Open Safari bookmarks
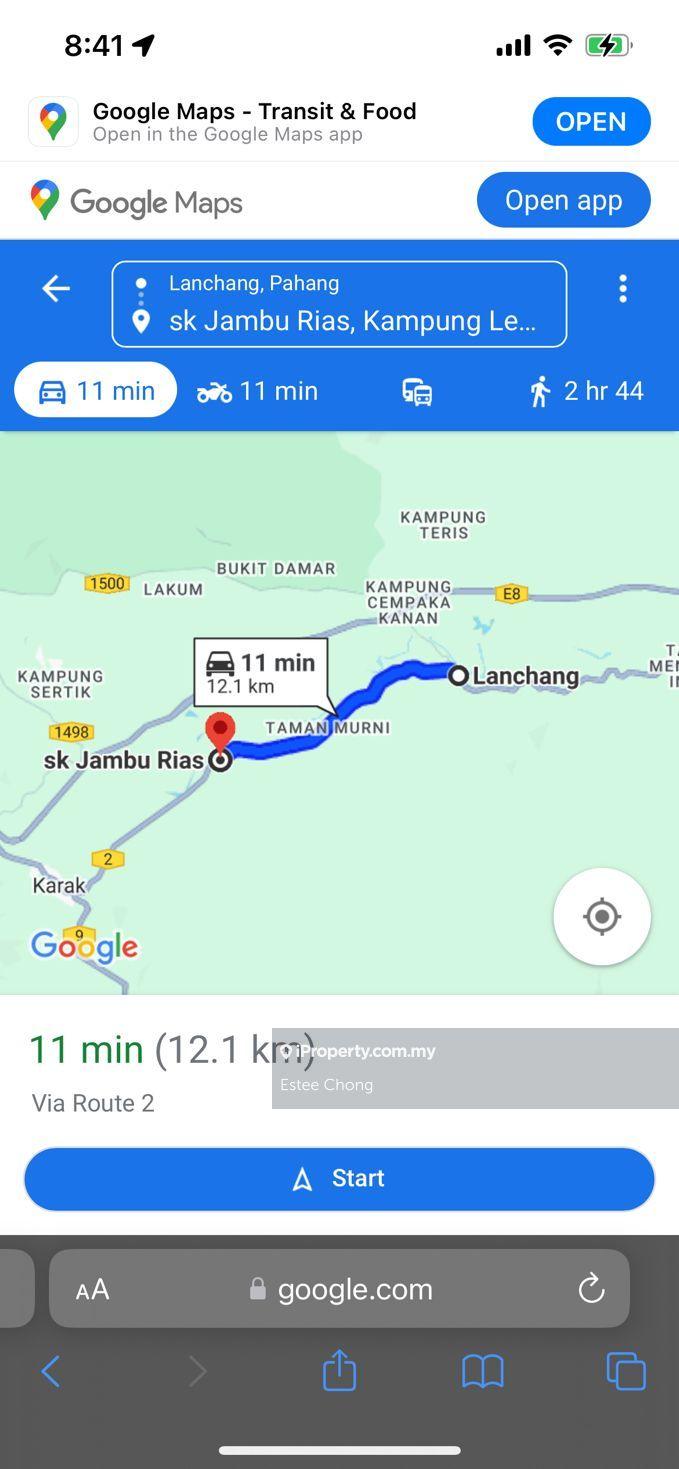Viewport: 679px width, 1469px height. click(482, 1371)
